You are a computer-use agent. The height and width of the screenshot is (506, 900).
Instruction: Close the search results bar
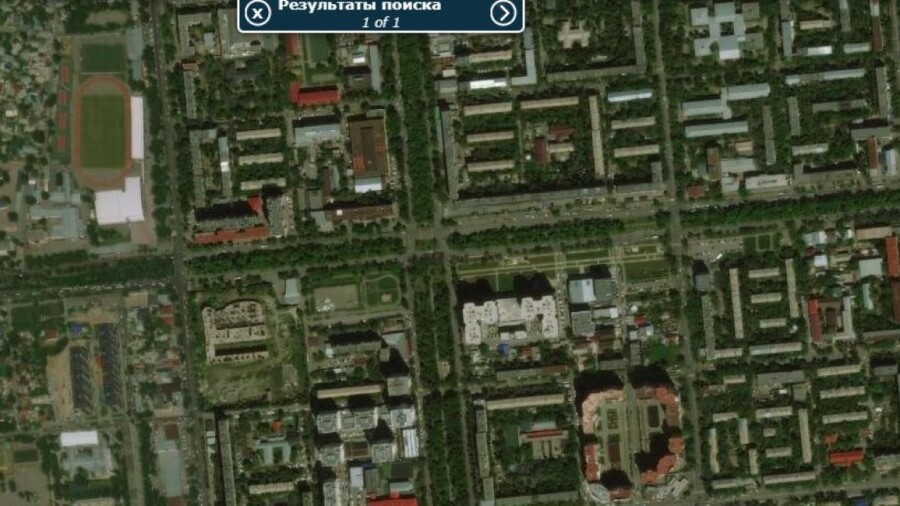click(x=258, y=13)
